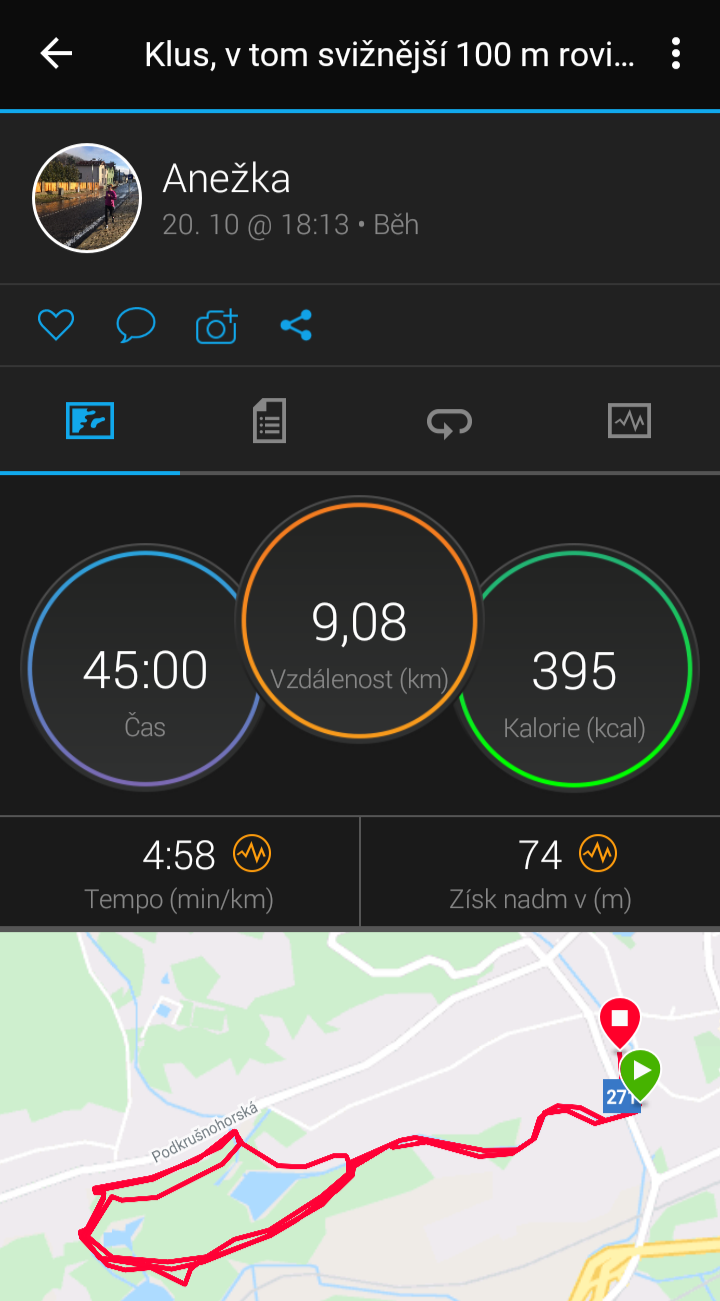
Task: Like this activity with the heart icon
Action: [56, 325]
